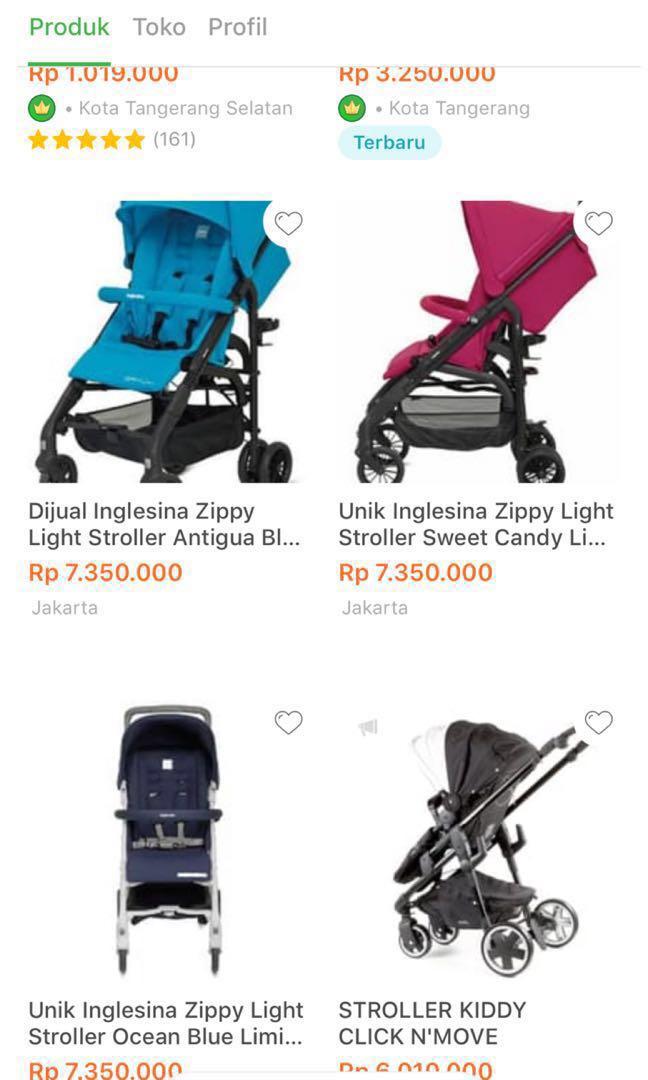Add Ocean Blue Zippy Light to wishlist
Image resolution: width=648 pixels, height=1080 pixels.
point(288,723)
